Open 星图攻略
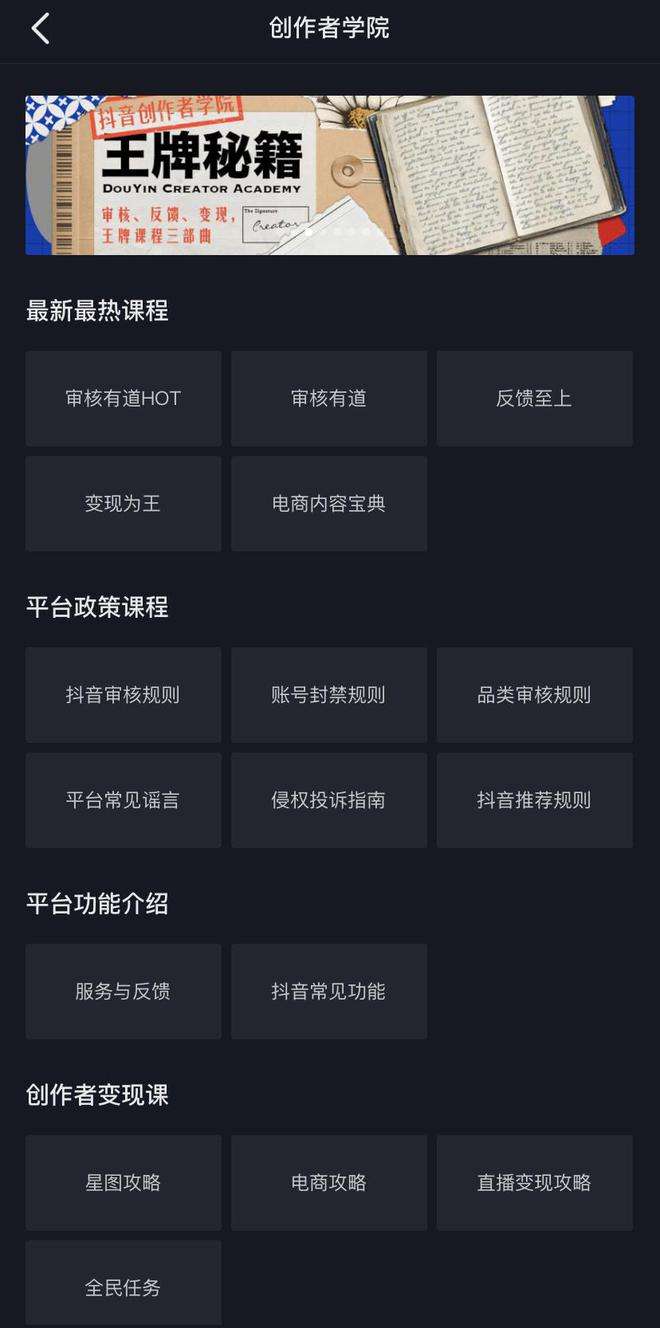Image resolution: width=660 pixels, height=1328 pixels. click(x=123, y=1183)
